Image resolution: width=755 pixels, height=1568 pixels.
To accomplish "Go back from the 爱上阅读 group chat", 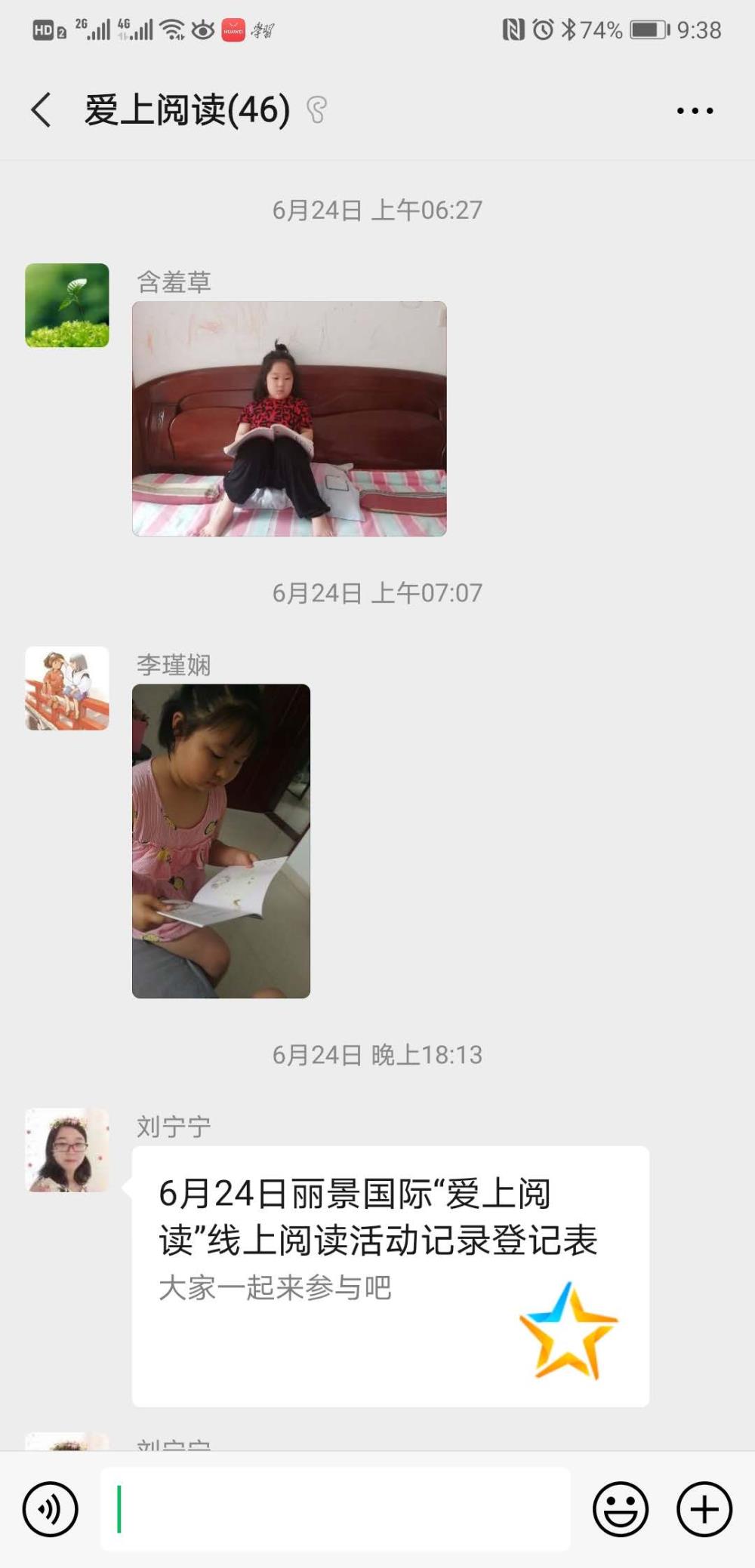I will 42,110.
